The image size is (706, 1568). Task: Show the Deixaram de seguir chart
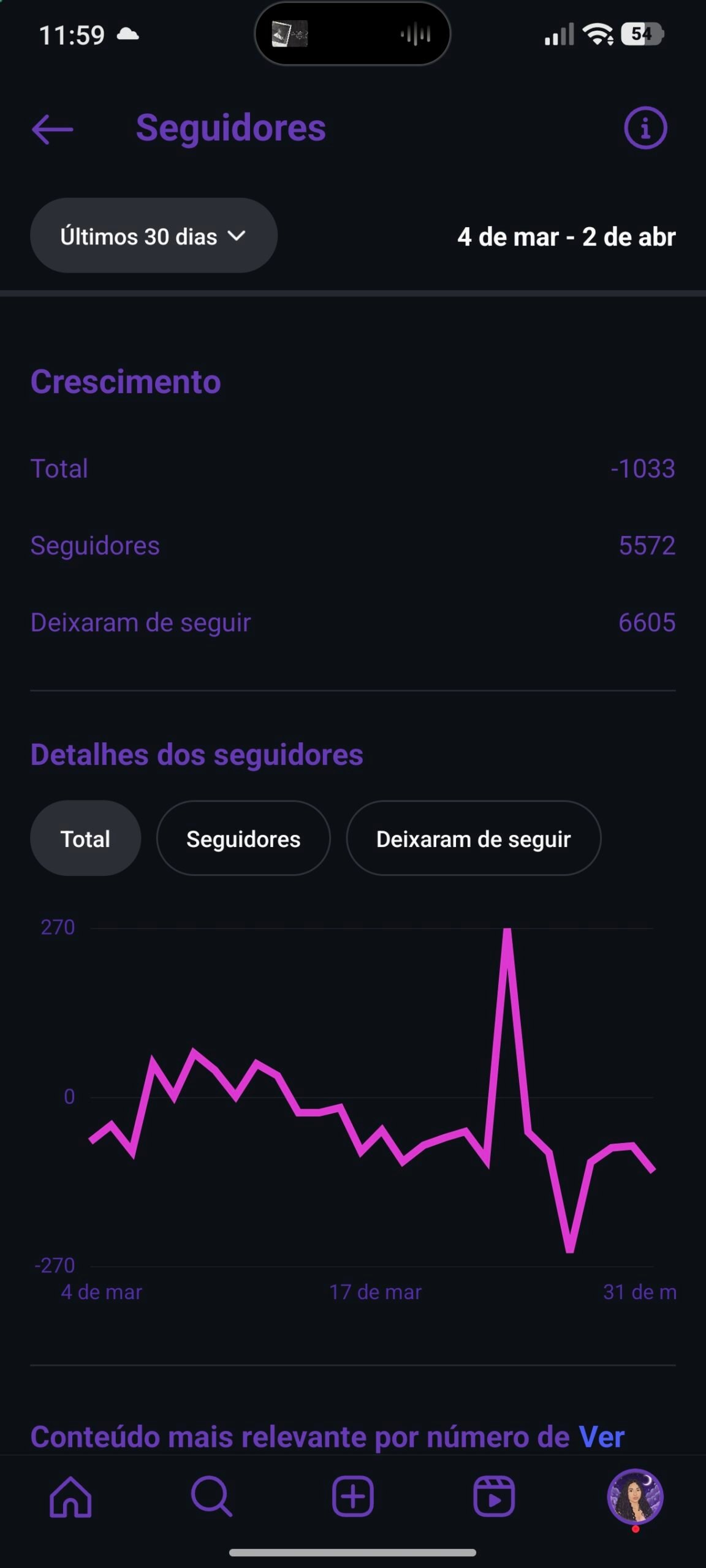[x=473, y=839]
